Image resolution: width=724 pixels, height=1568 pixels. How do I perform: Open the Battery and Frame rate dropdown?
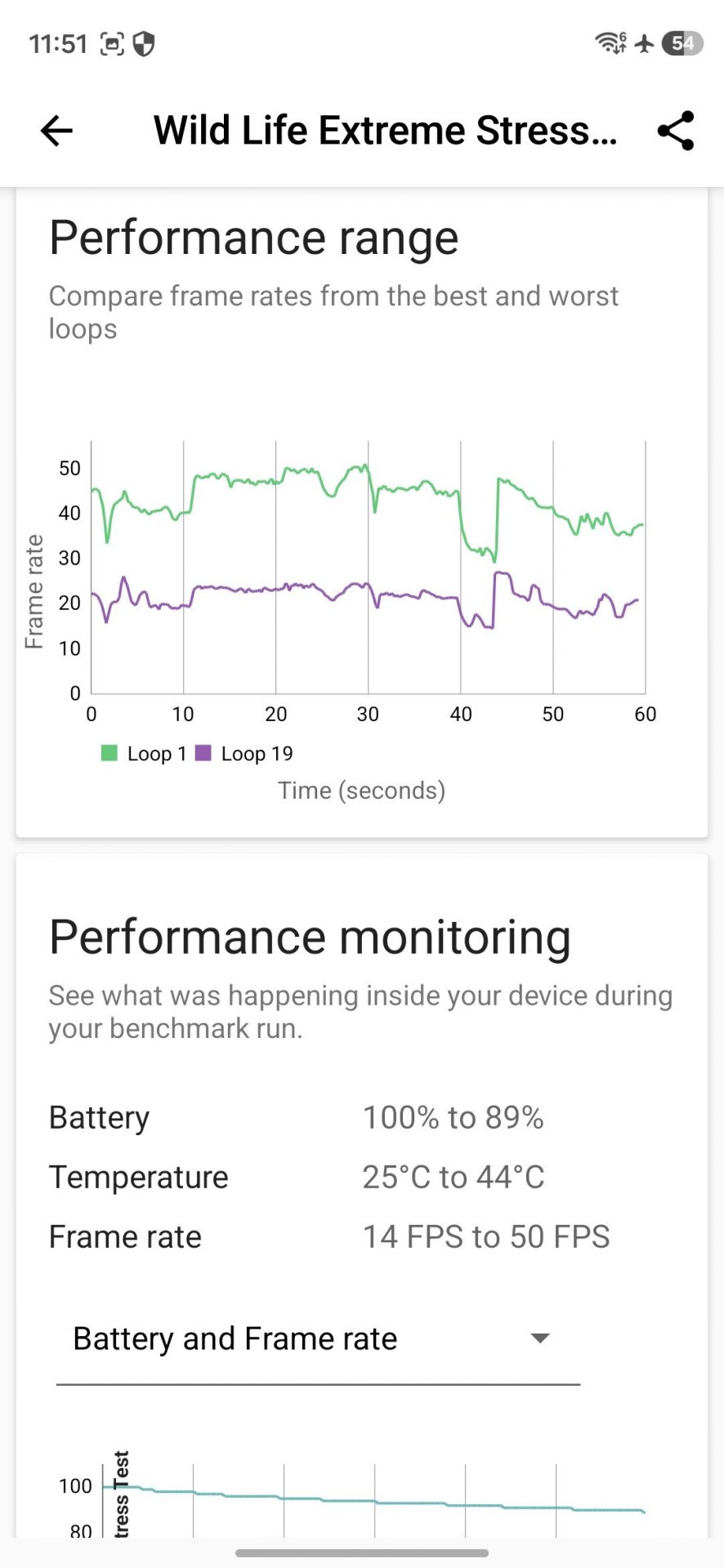click(317, 1339)
